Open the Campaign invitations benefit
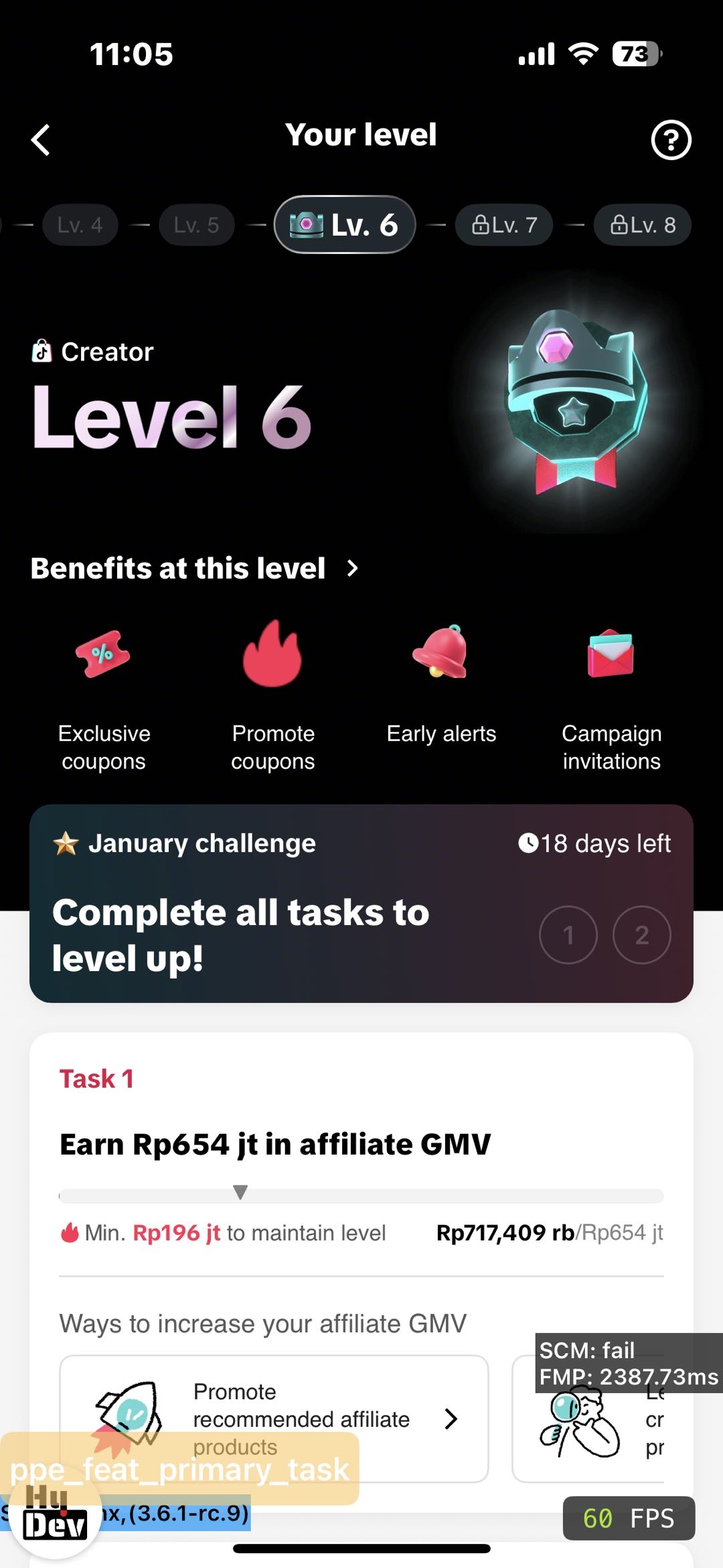Screen dimensions: 723x1568 [611, 697]
